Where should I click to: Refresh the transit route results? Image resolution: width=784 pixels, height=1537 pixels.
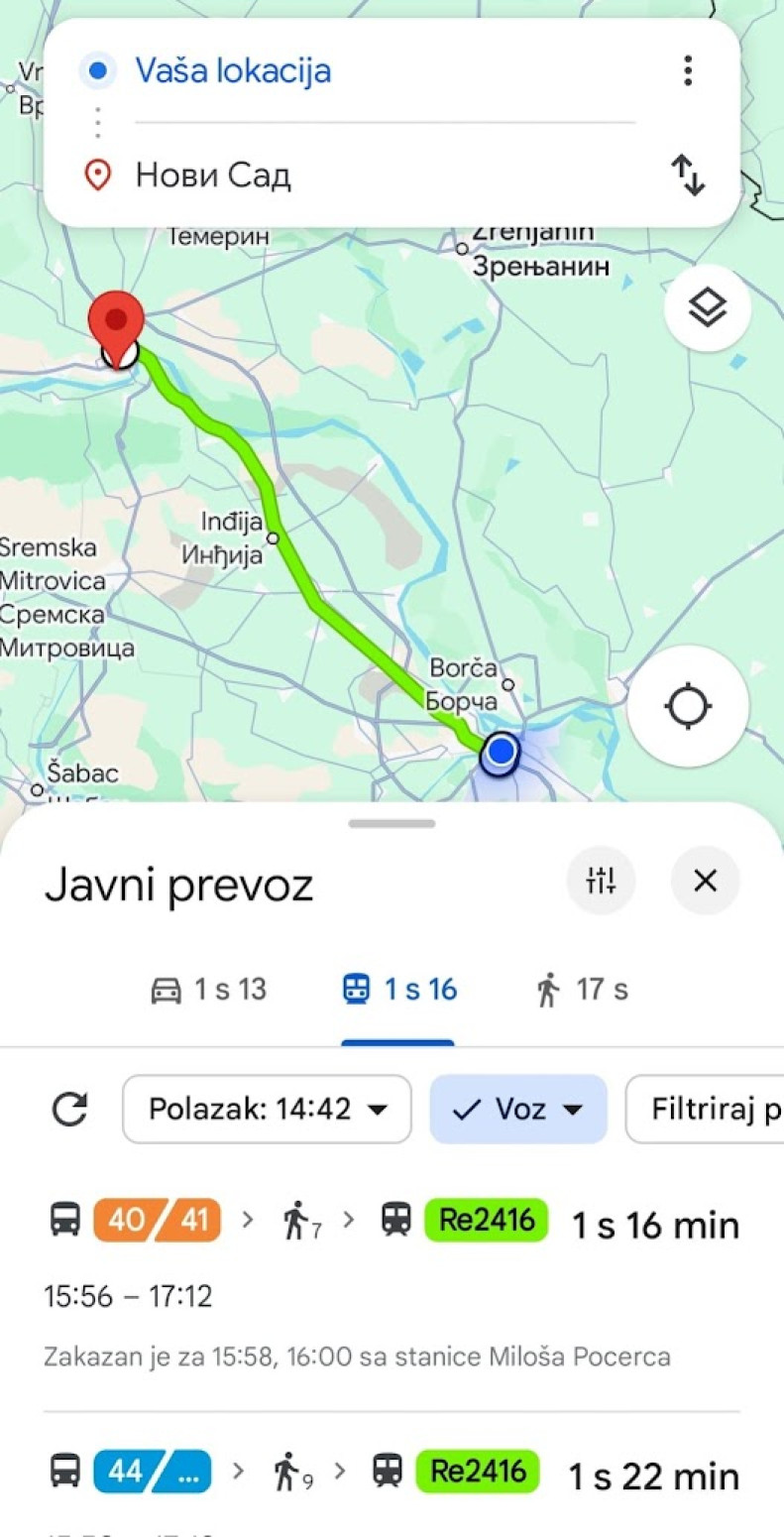click(68, 1110)
